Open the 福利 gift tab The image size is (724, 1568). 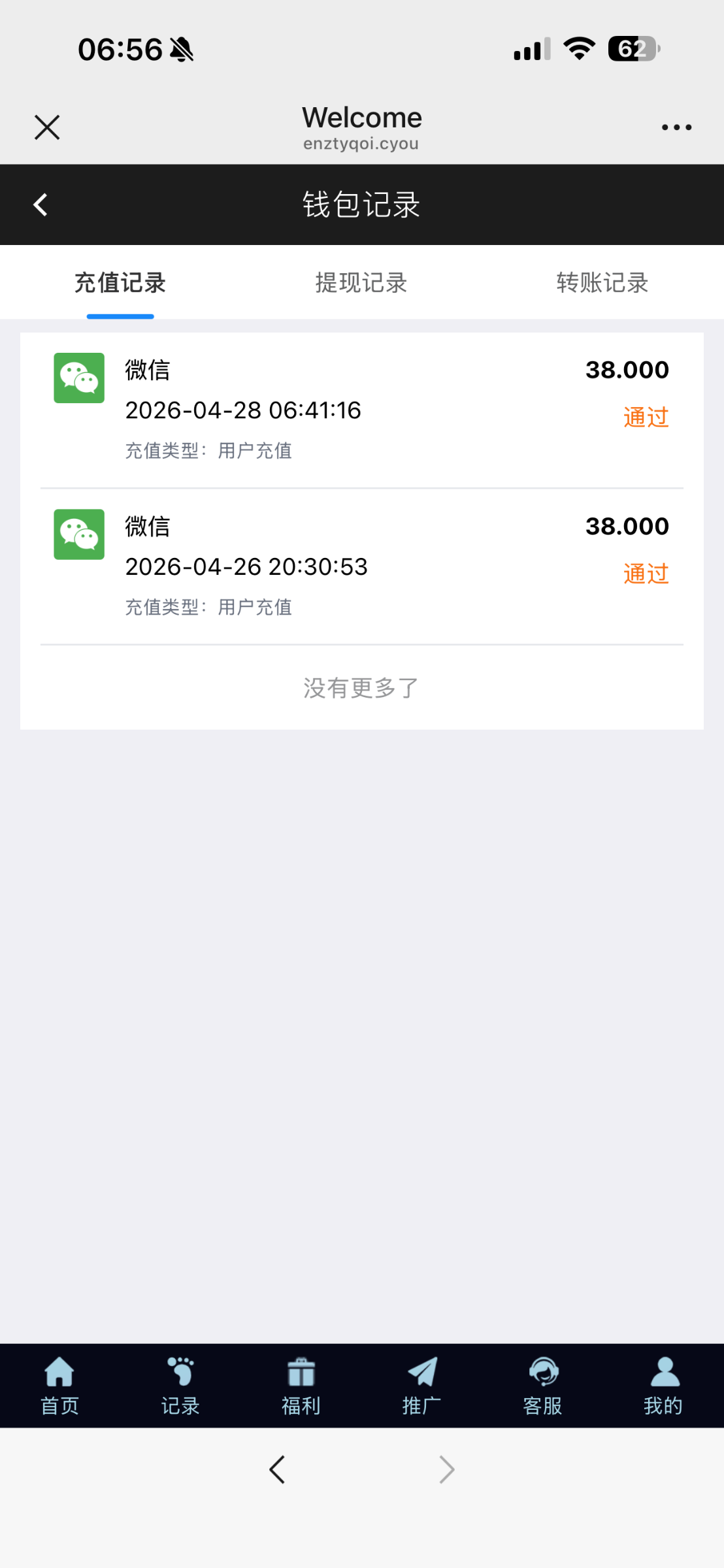tap(301, 1385)
